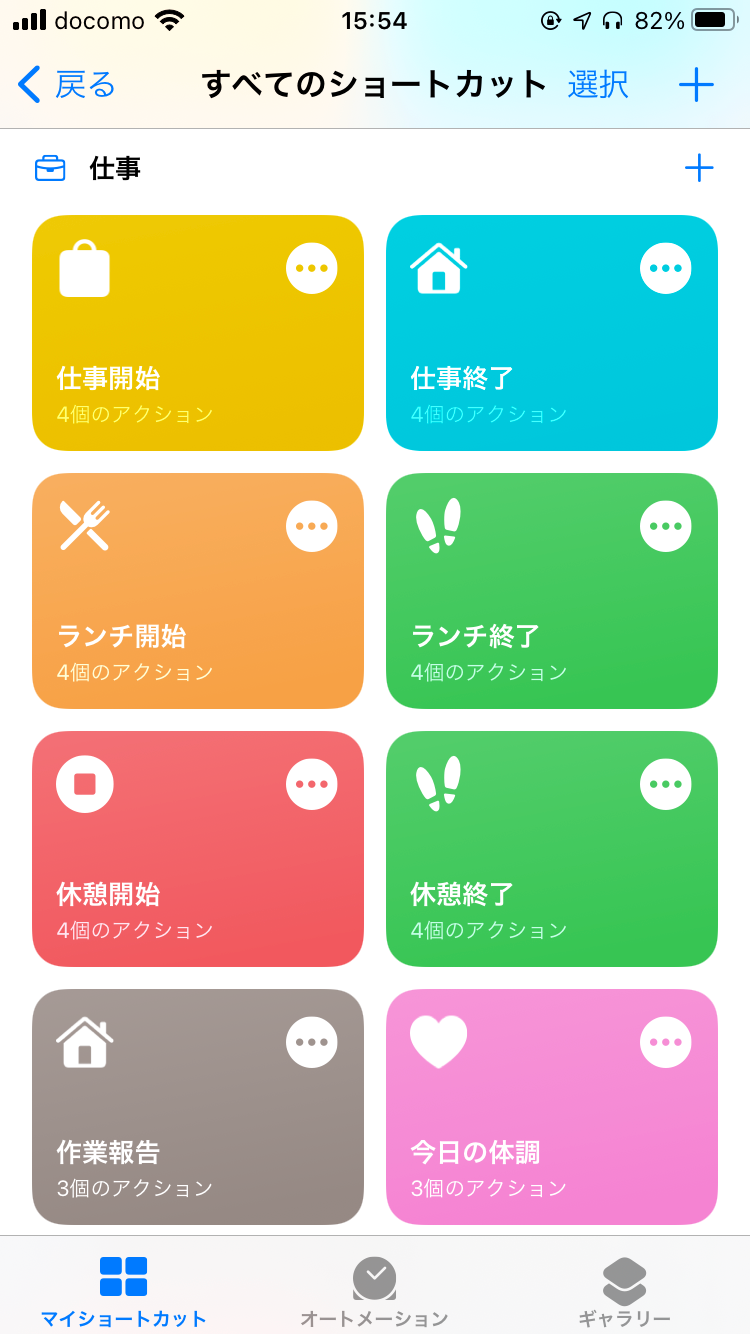
Task: Open details of ランチ終了 with its dots icon
Action: click(x=666, y=526)
